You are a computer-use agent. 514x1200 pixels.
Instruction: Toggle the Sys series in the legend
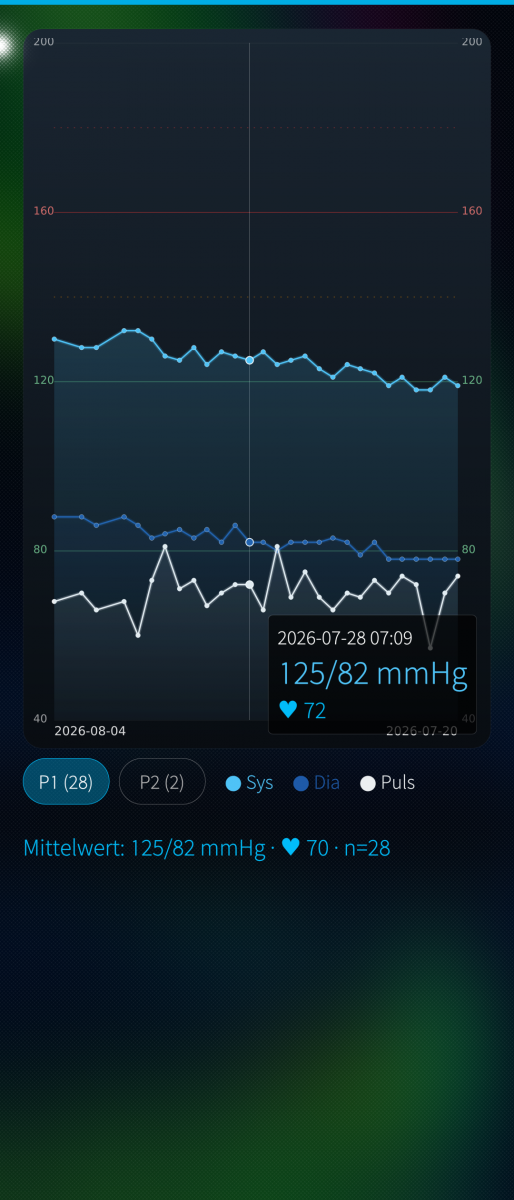click(250, 783)
